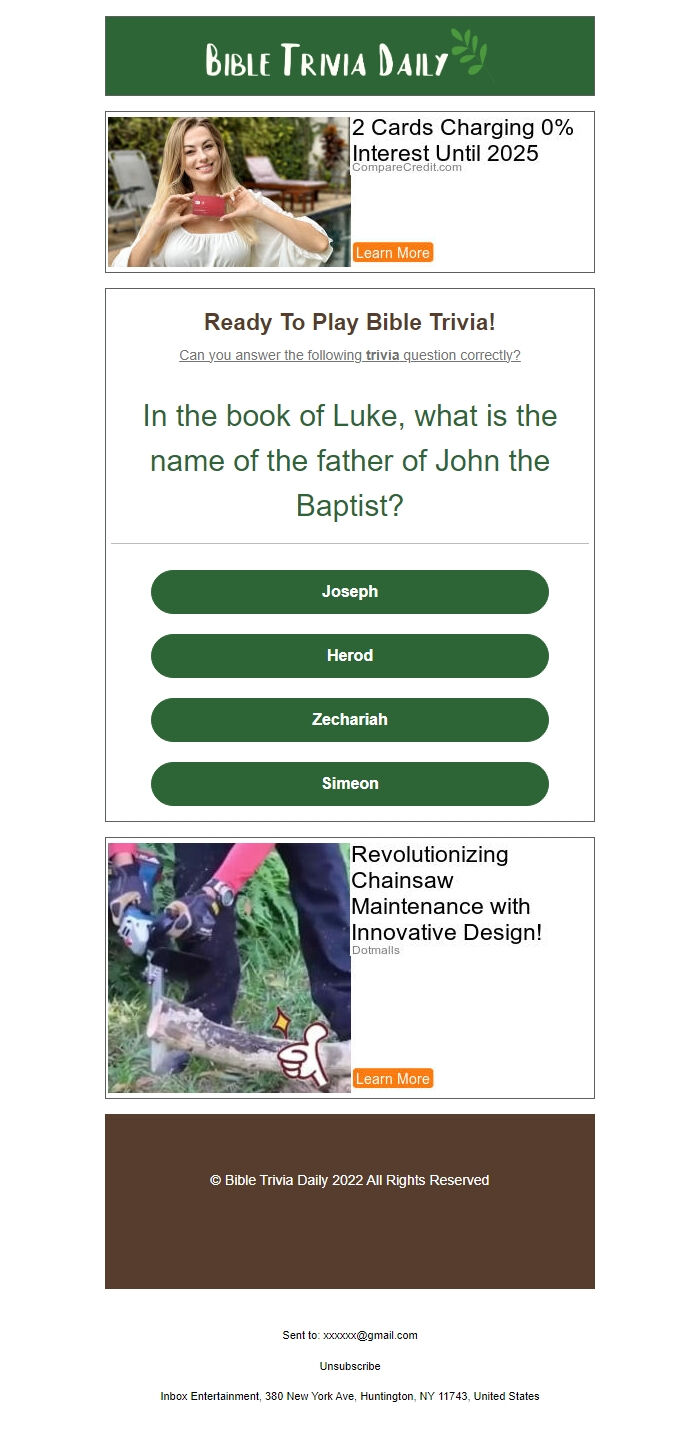Select Joseph as the answer
The width and height of the screenshot is (700, 1443).
pos(350,592)
